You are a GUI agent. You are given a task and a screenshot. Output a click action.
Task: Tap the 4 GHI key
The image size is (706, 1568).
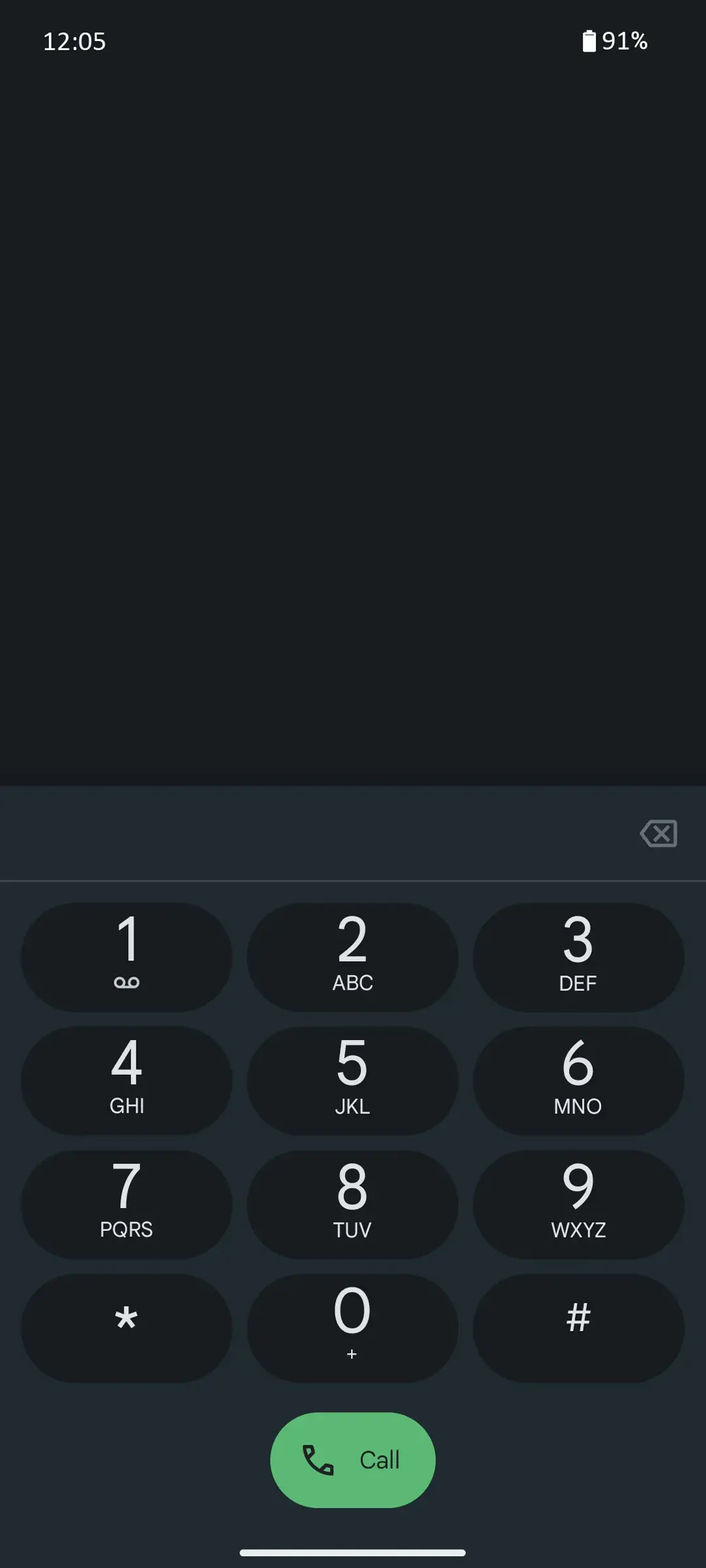127,1080
